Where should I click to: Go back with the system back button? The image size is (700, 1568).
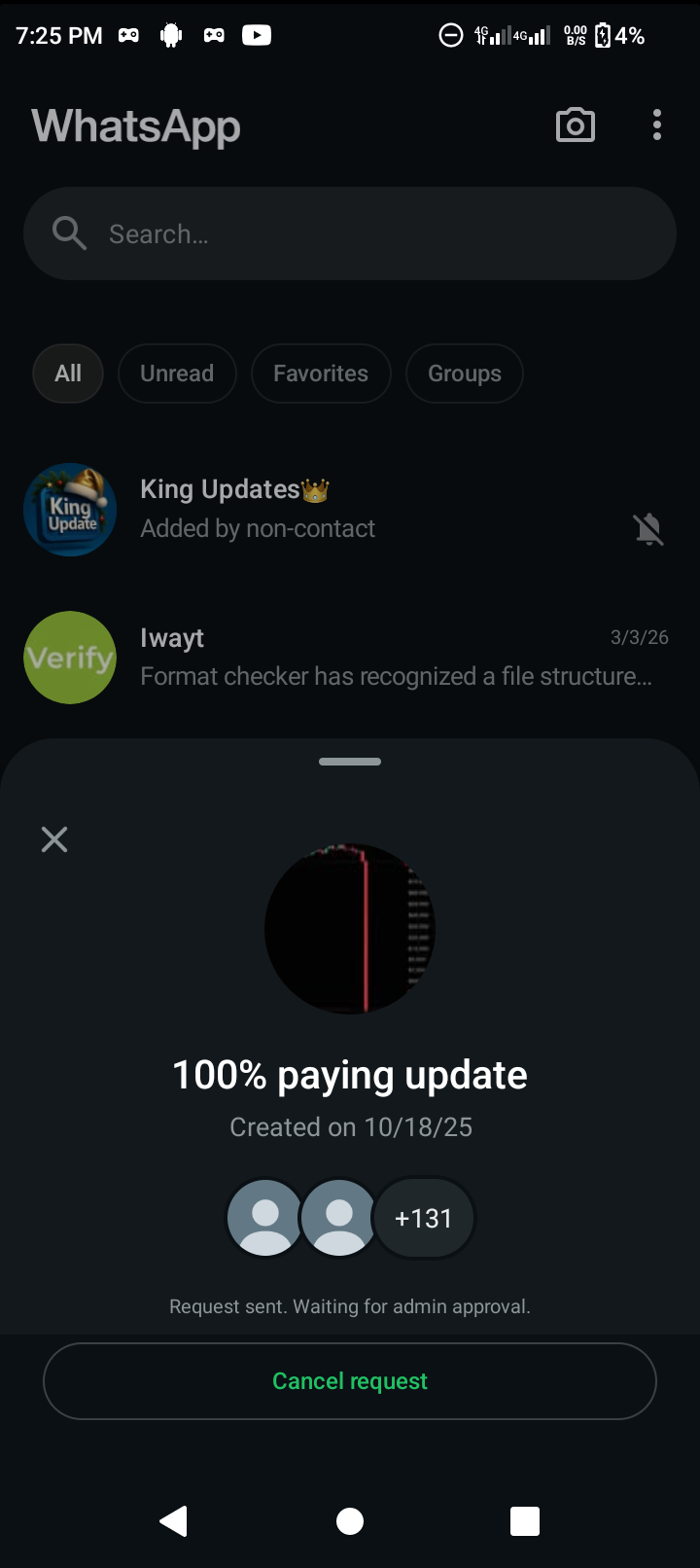coord(174,1520)
